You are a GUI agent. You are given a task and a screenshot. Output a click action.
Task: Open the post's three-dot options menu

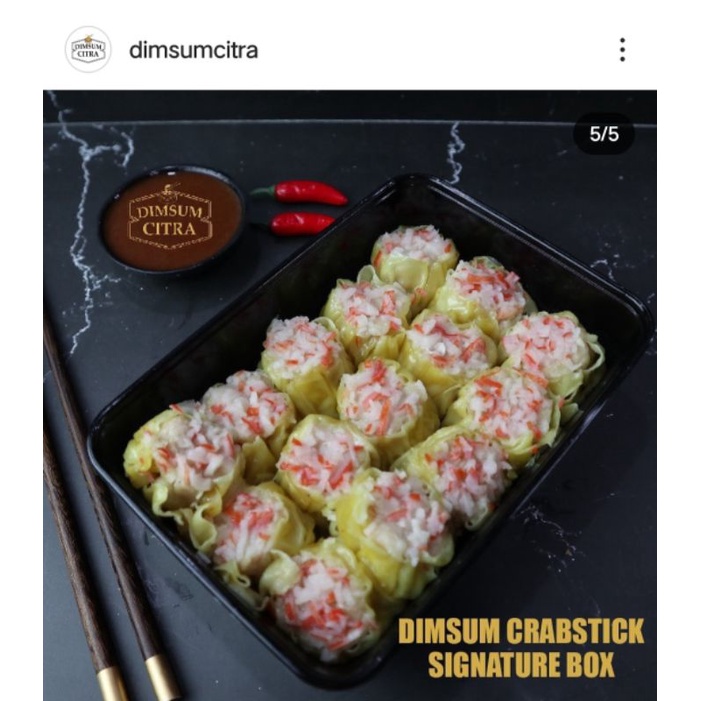point(622,50)
